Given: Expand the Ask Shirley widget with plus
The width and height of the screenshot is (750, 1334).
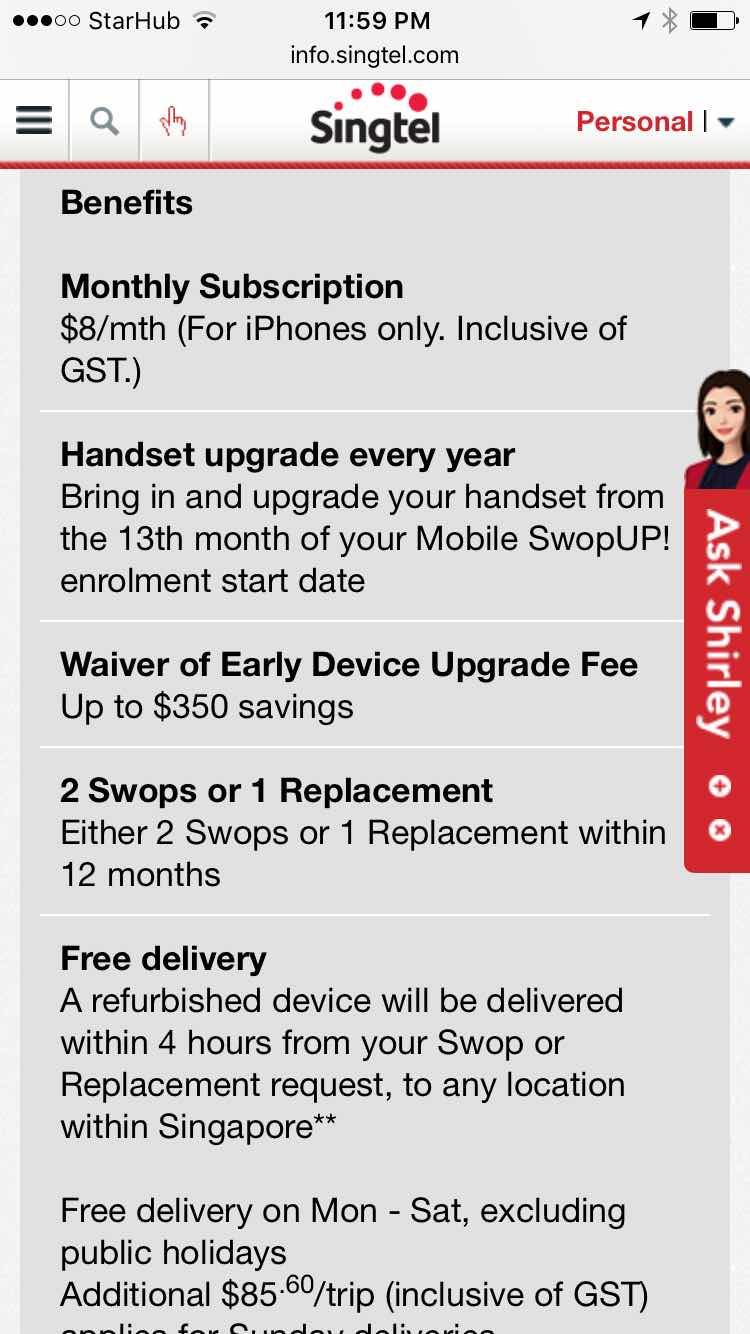Looking at the screenshot, I should coord(719,786).
